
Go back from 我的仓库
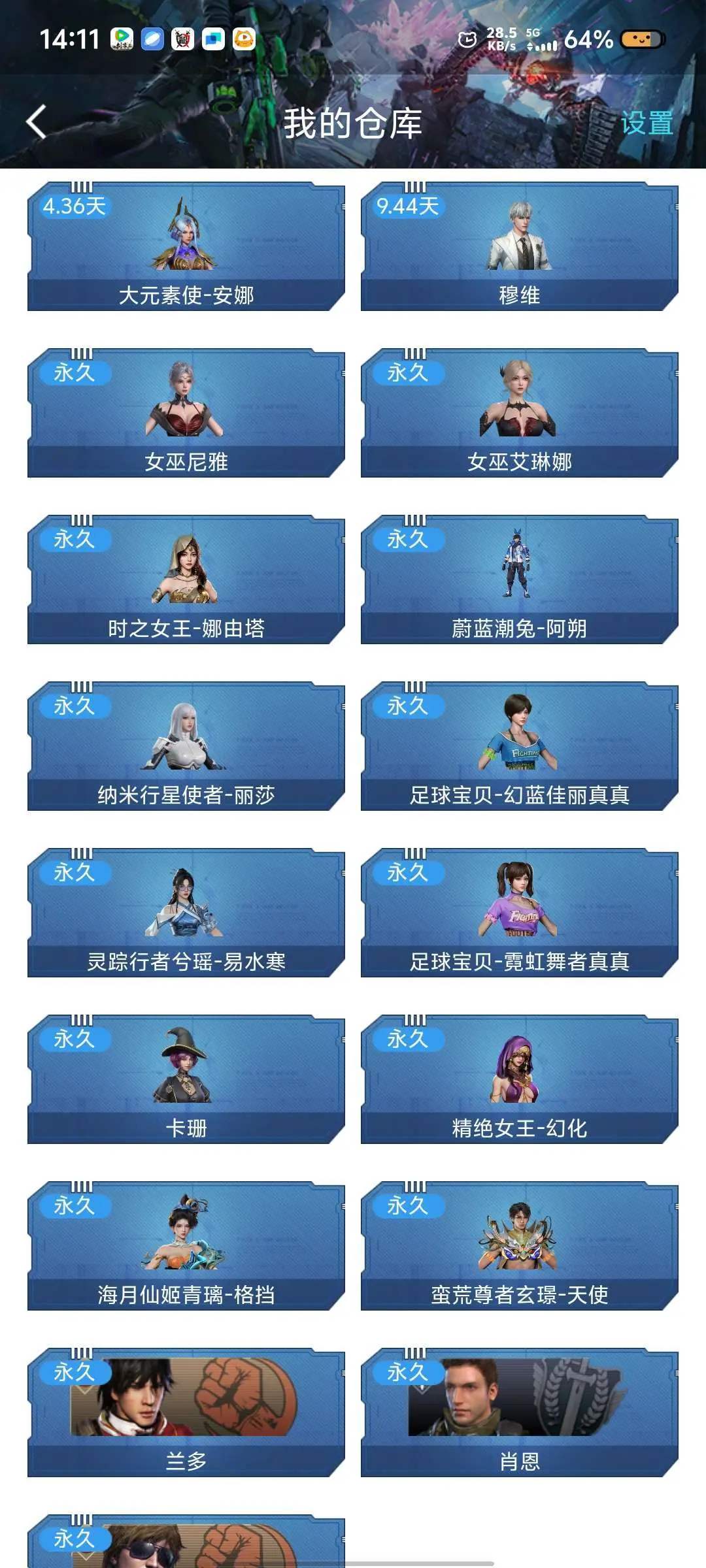coord(37,122)
